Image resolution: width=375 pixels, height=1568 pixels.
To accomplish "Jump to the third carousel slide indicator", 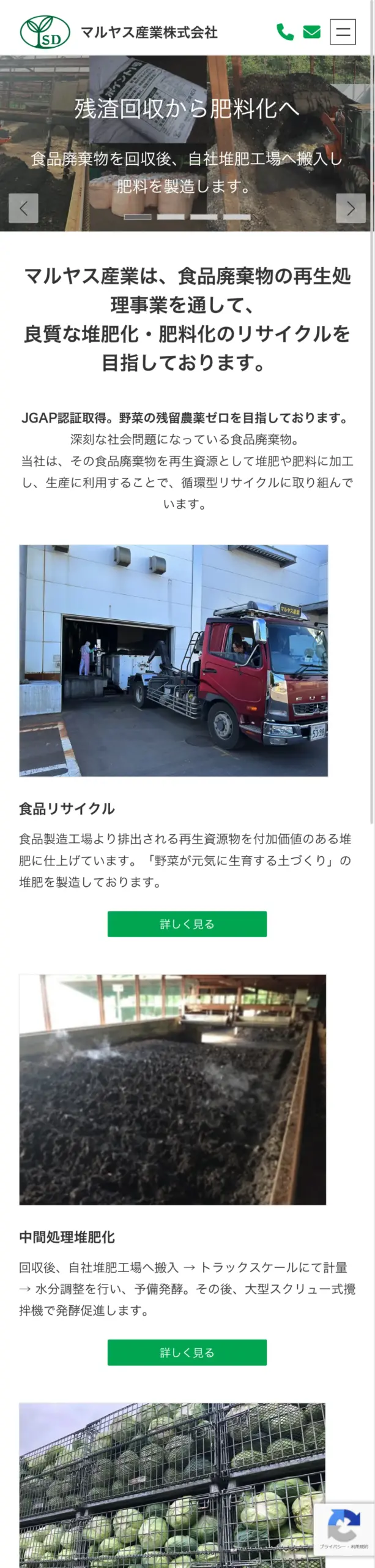I will click(x=204, y=217).
